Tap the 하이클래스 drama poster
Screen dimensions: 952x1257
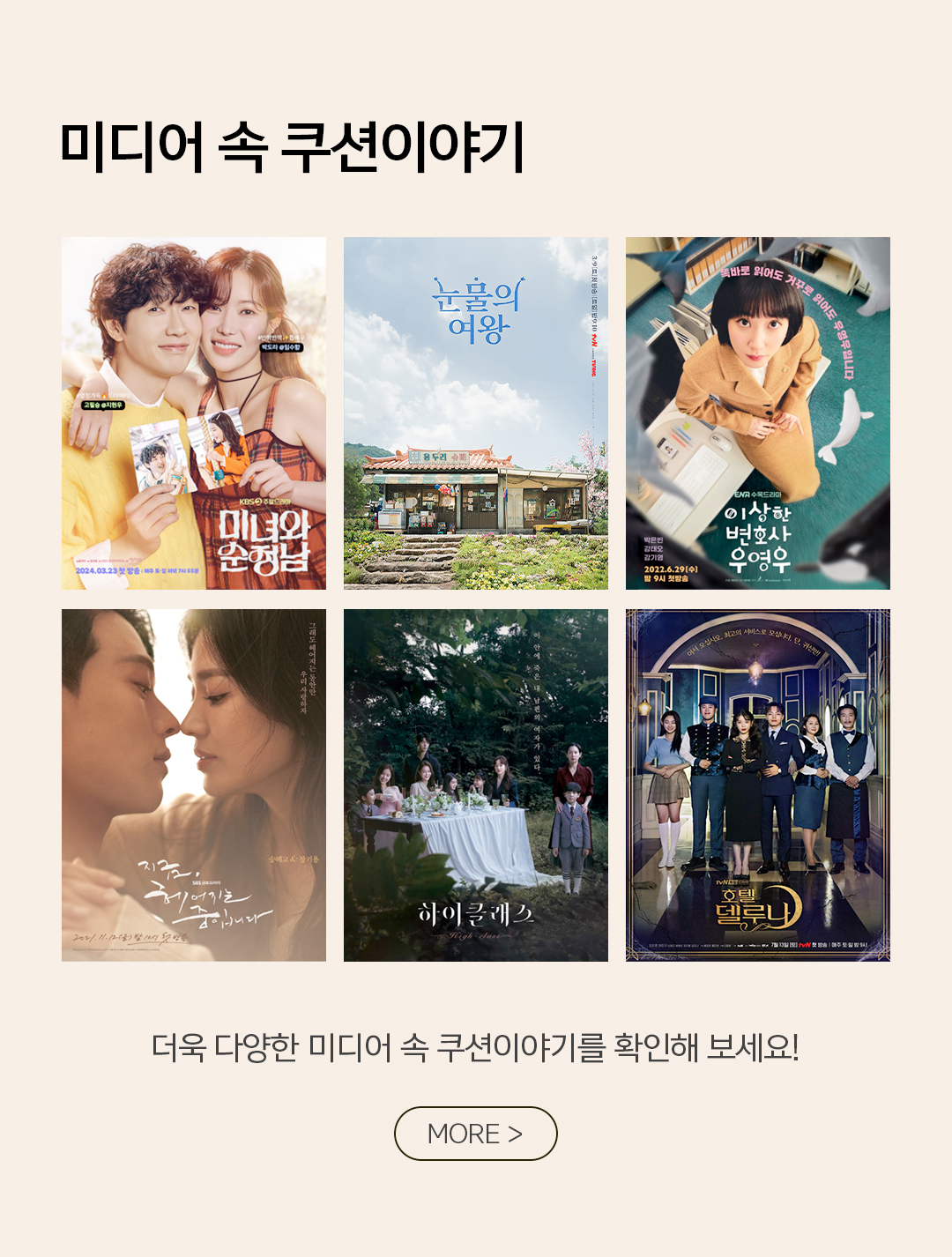476,785
